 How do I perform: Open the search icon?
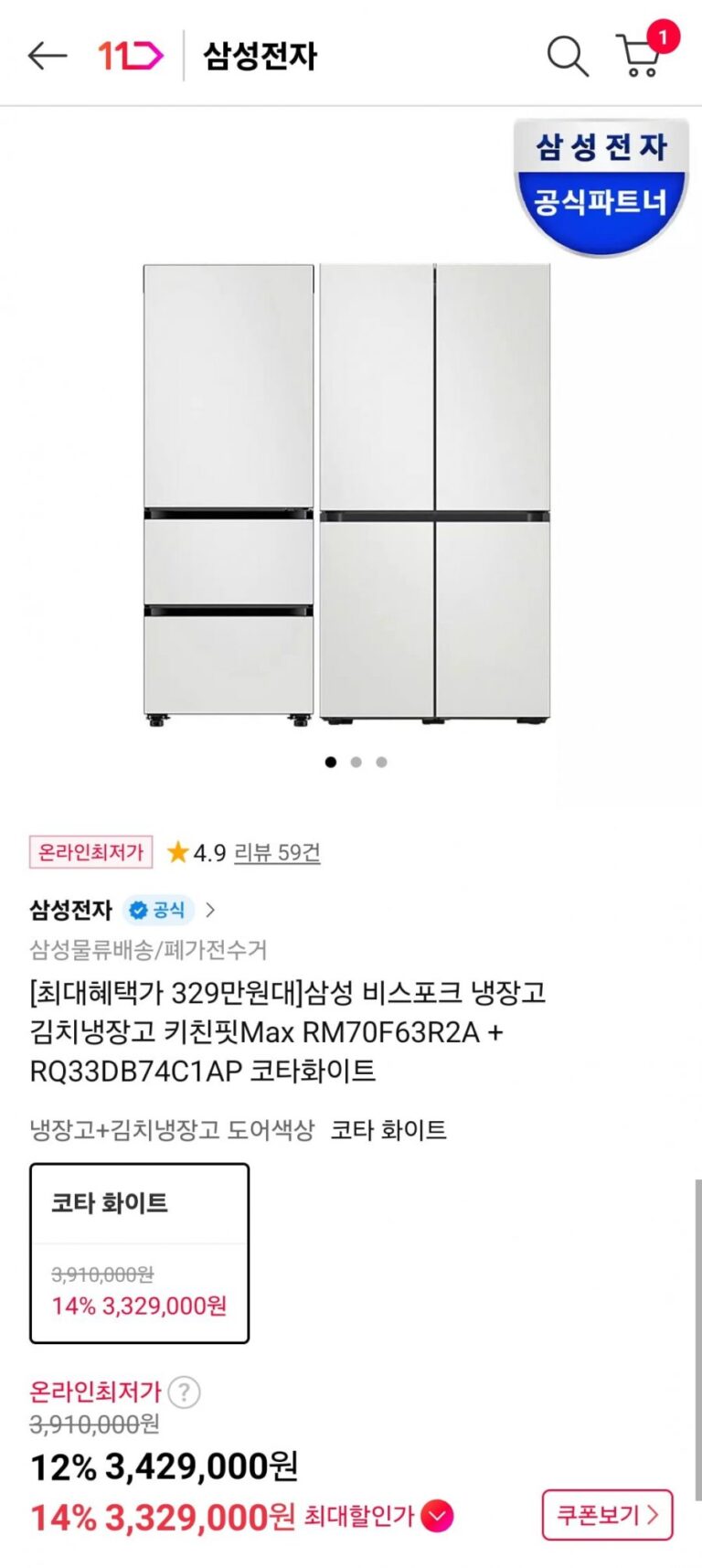click(x=567, y=56)
